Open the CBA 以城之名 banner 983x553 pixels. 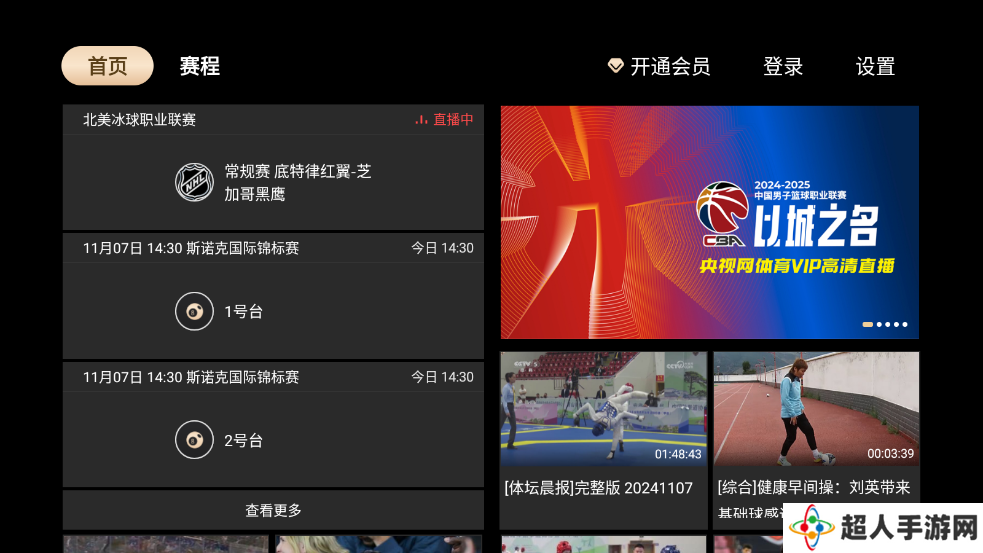point(709,222)
